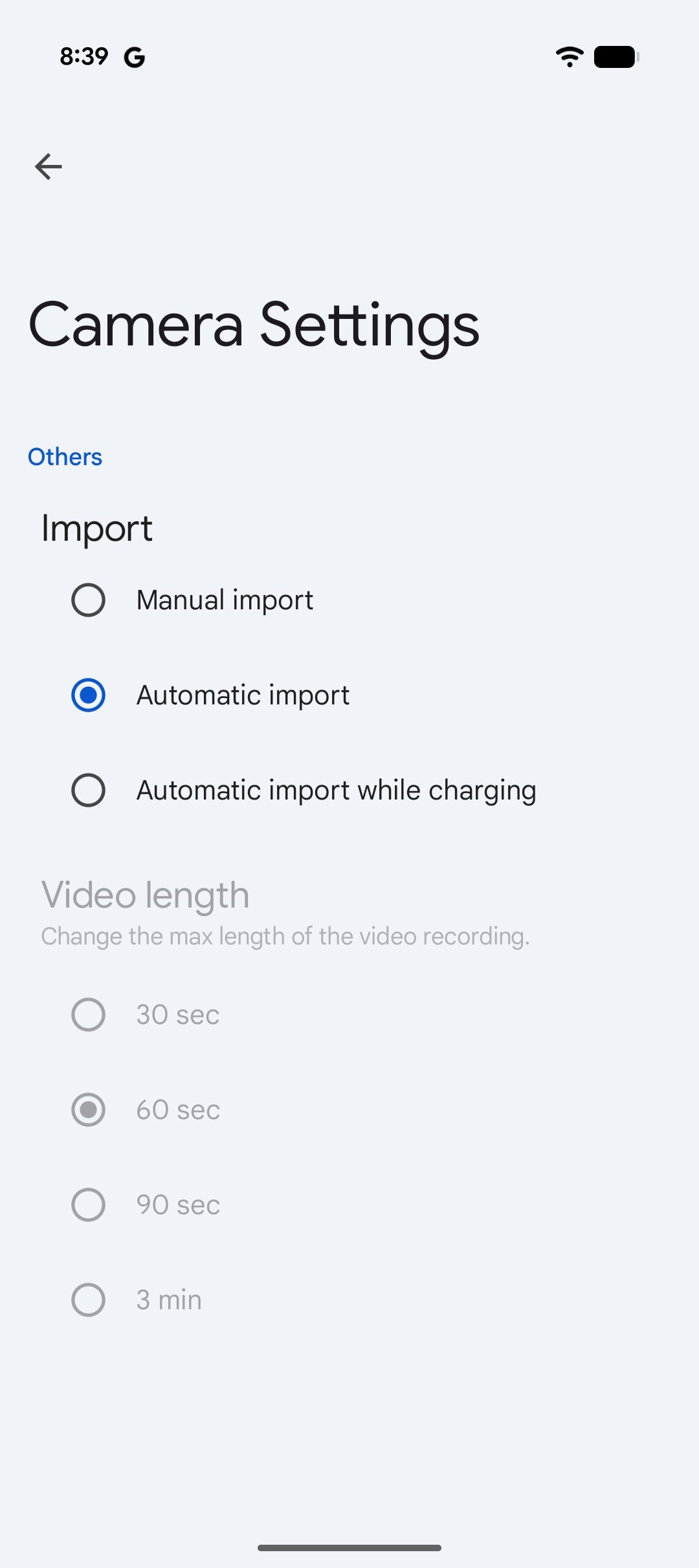Choose 90 sec video length
The height and width of the screenshot is (1568, 699).
(89, 1204)
